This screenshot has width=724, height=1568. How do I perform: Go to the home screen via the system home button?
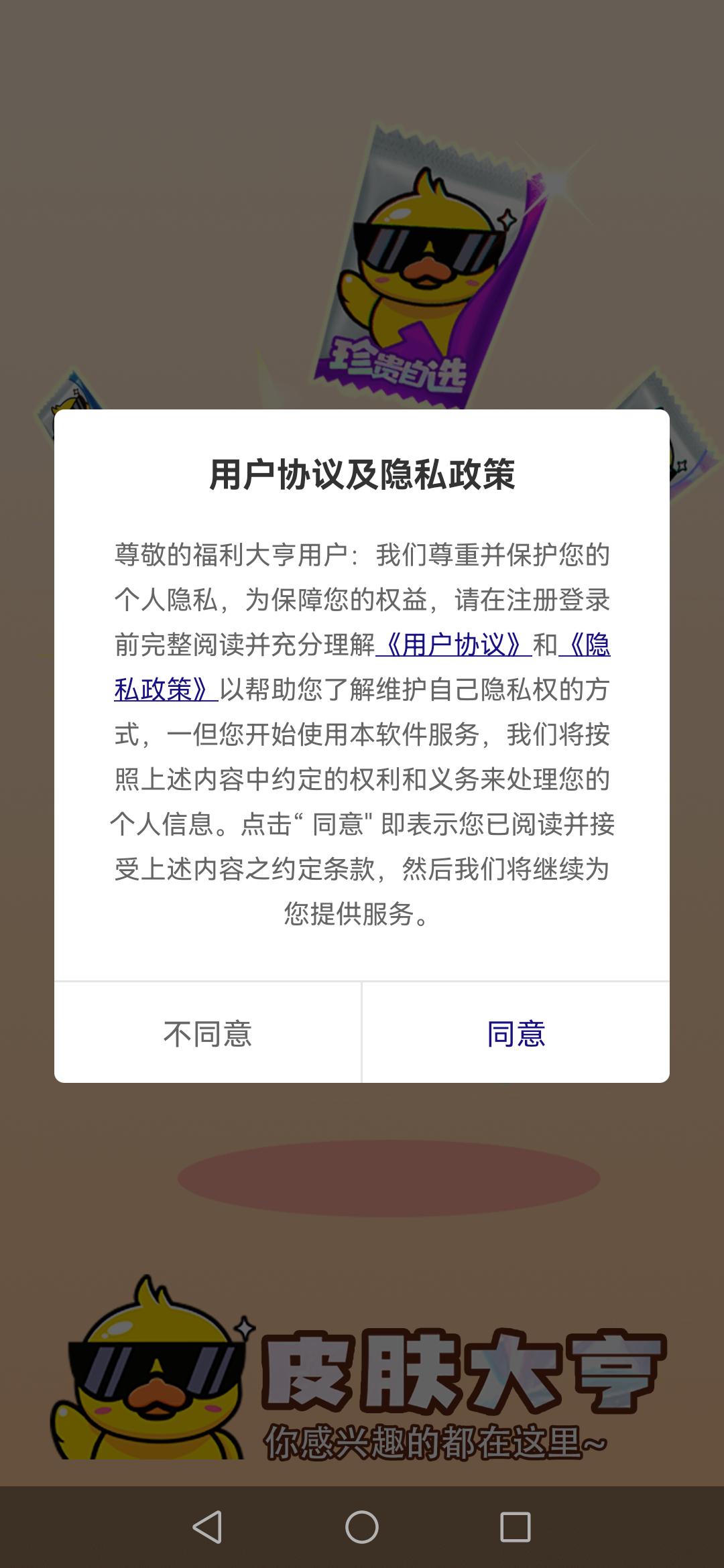click(x=362, y=1527)
